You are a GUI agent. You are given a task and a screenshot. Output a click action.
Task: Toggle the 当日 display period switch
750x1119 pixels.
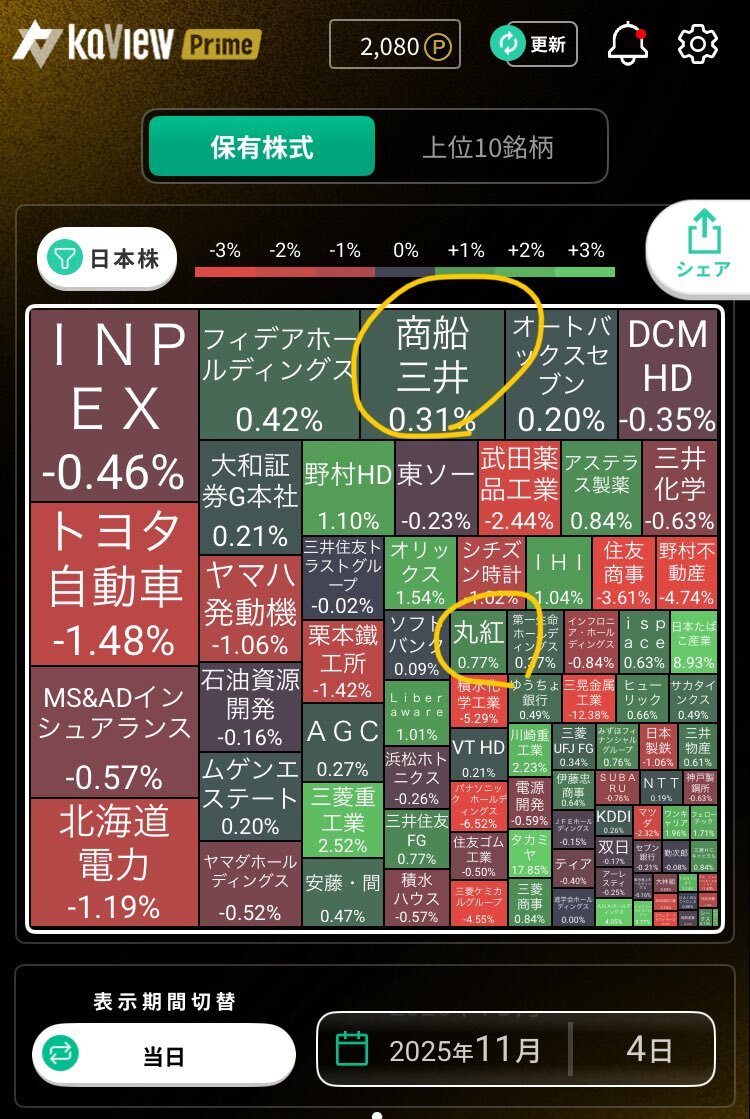(163, 1052)
